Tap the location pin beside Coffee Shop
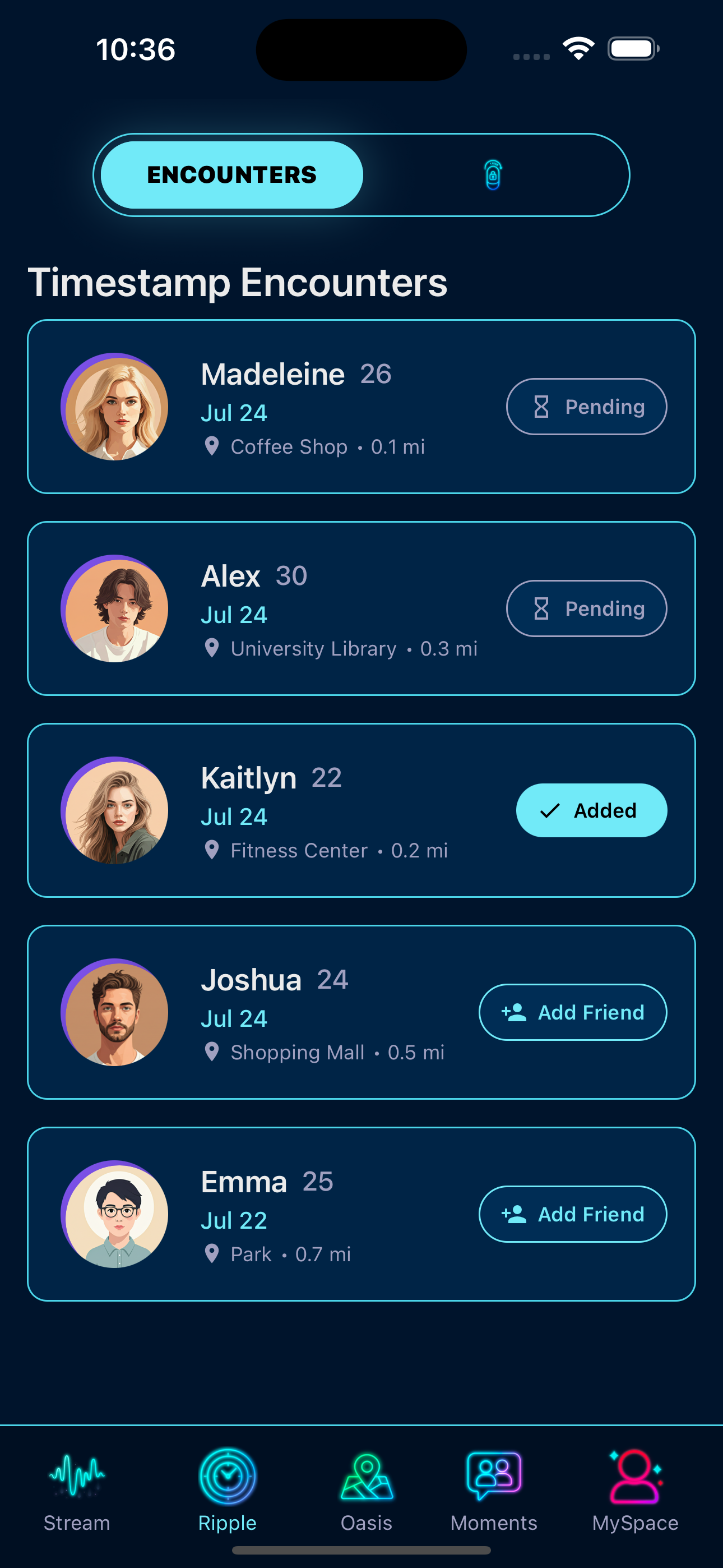Screen dimensions: 723x1568 tap(212, 446)
